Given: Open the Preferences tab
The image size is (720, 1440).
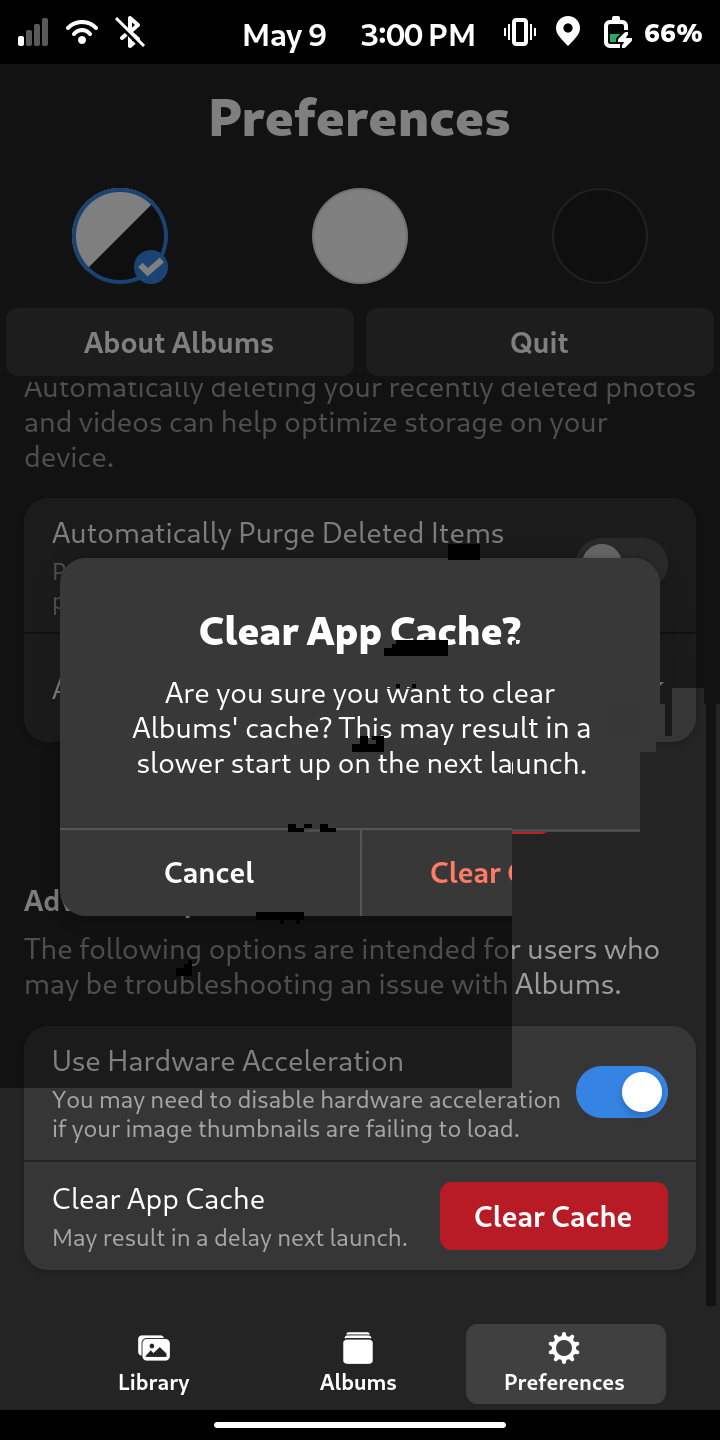Looking at the screenshot, I should point(565,1364).
